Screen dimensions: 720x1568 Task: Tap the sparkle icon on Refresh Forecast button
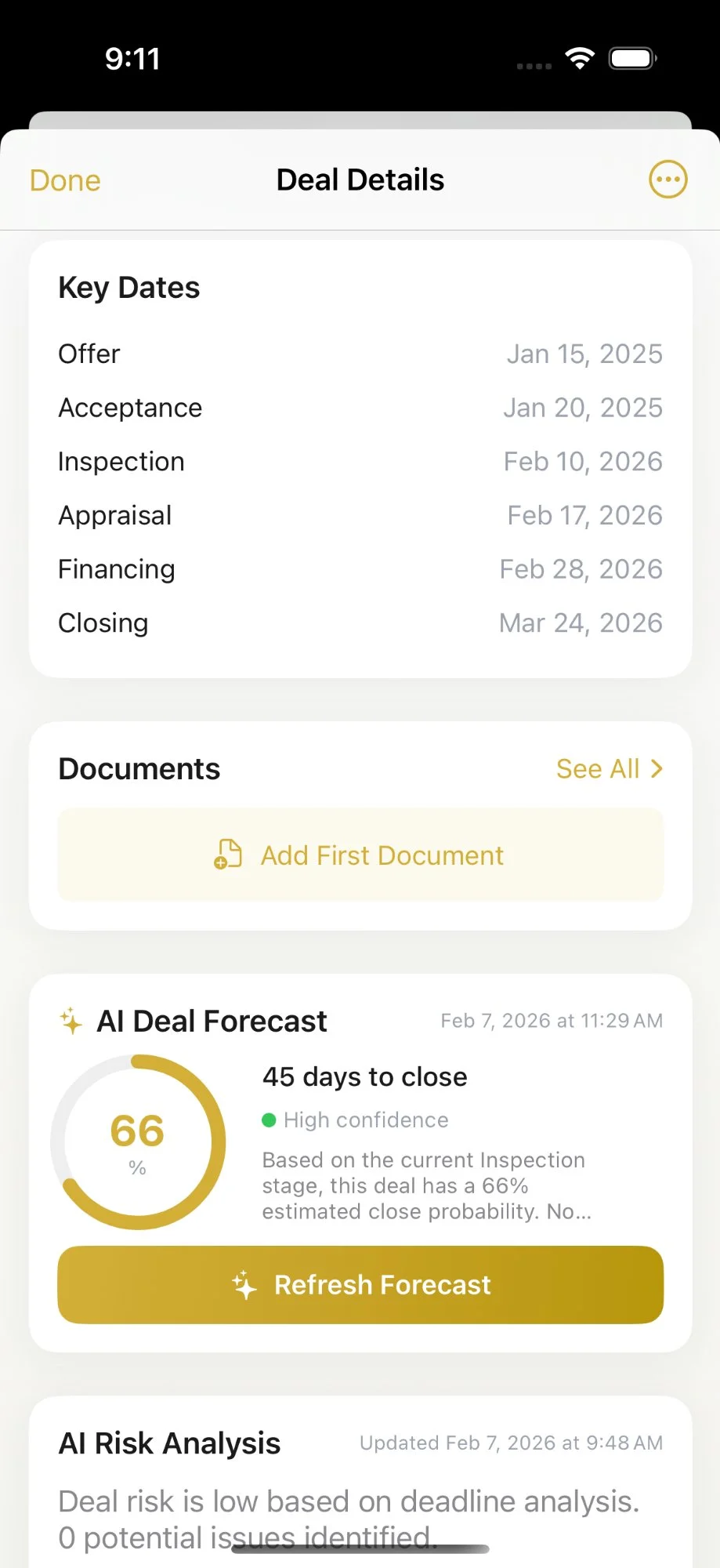(x=244, y=1284)
